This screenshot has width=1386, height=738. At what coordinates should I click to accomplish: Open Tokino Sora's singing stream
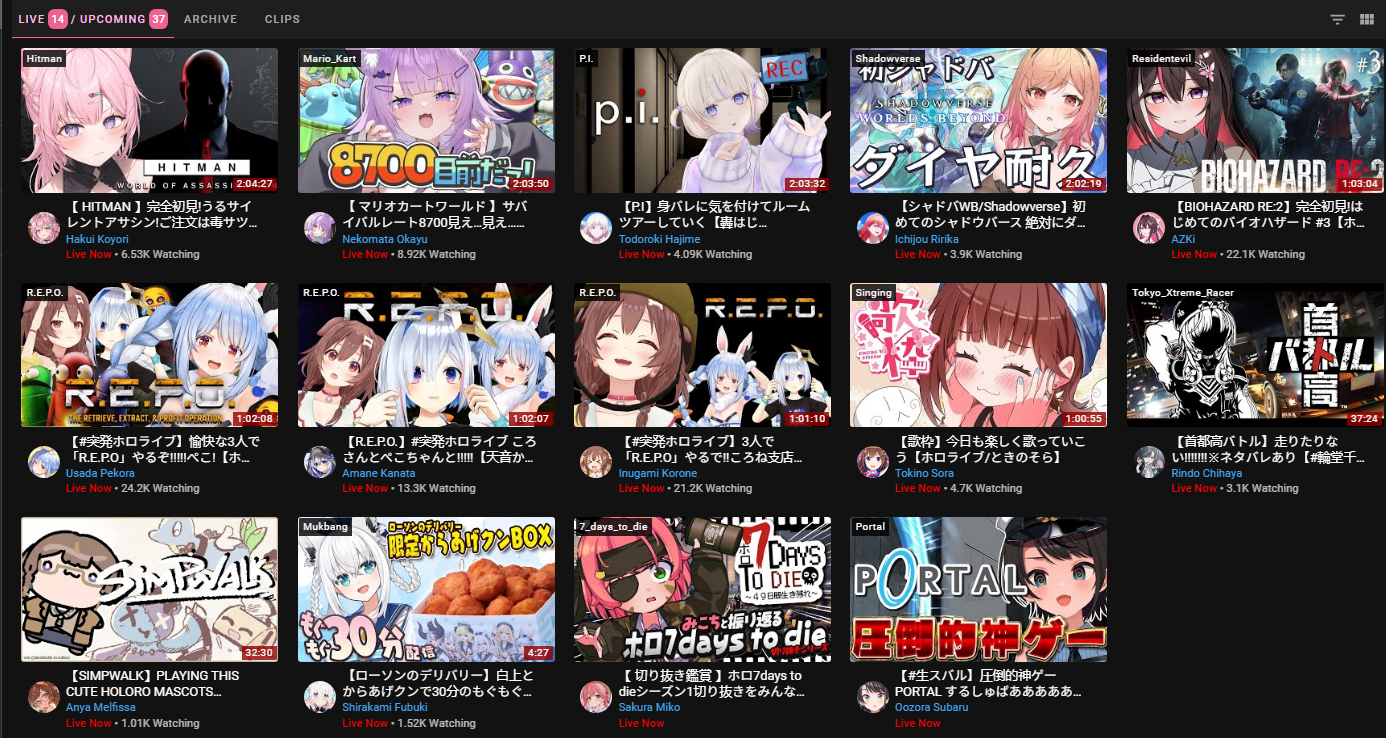click(x=978, y=355)
